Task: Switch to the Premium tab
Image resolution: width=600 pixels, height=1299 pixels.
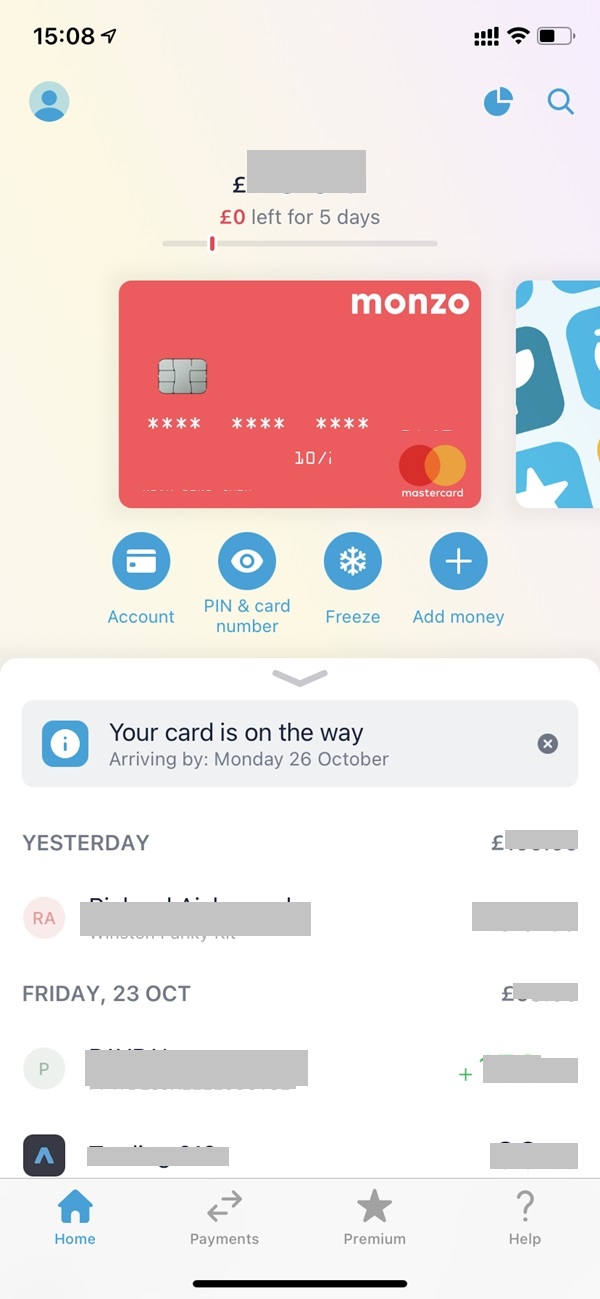Action: 374,1218
